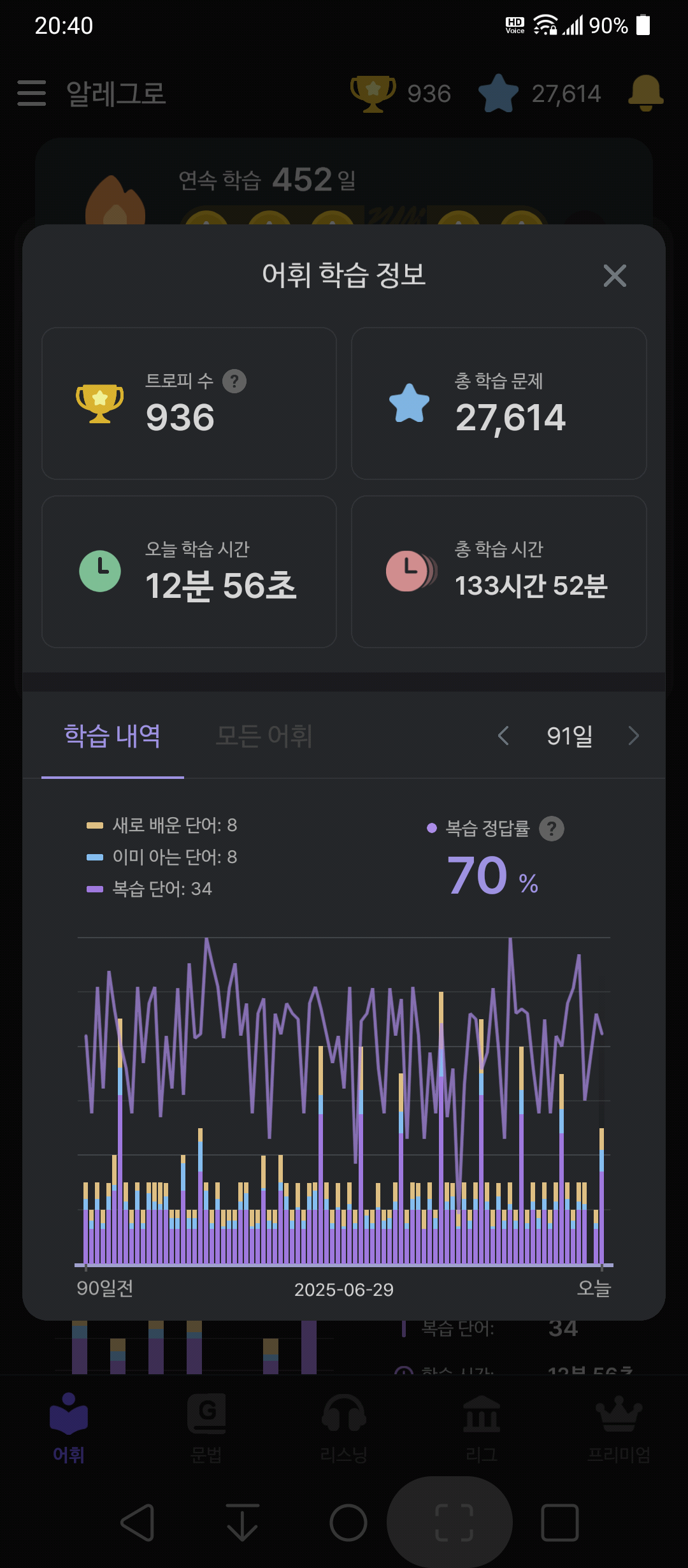Tap the help icon next to 트로피 수
688x1568 pixels.
(x=234, y=381)
